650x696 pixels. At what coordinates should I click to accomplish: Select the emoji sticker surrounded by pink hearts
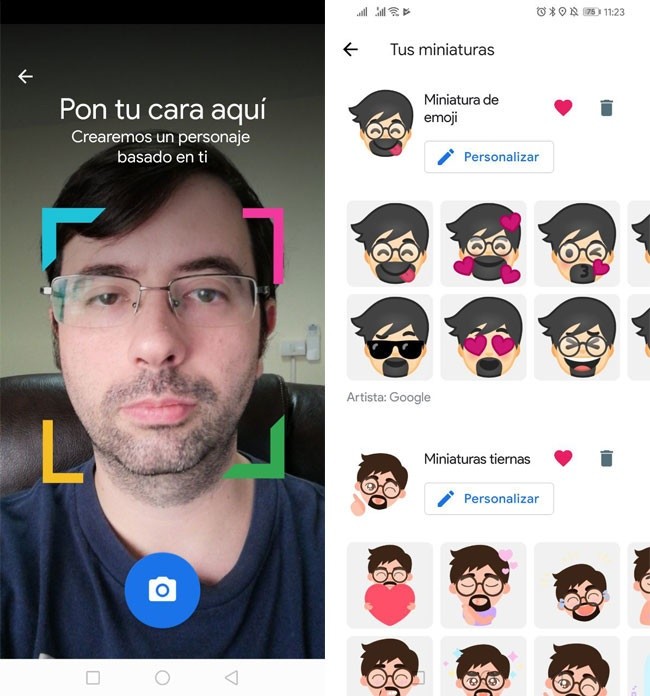pyautogui.click(x=483, y=243)
